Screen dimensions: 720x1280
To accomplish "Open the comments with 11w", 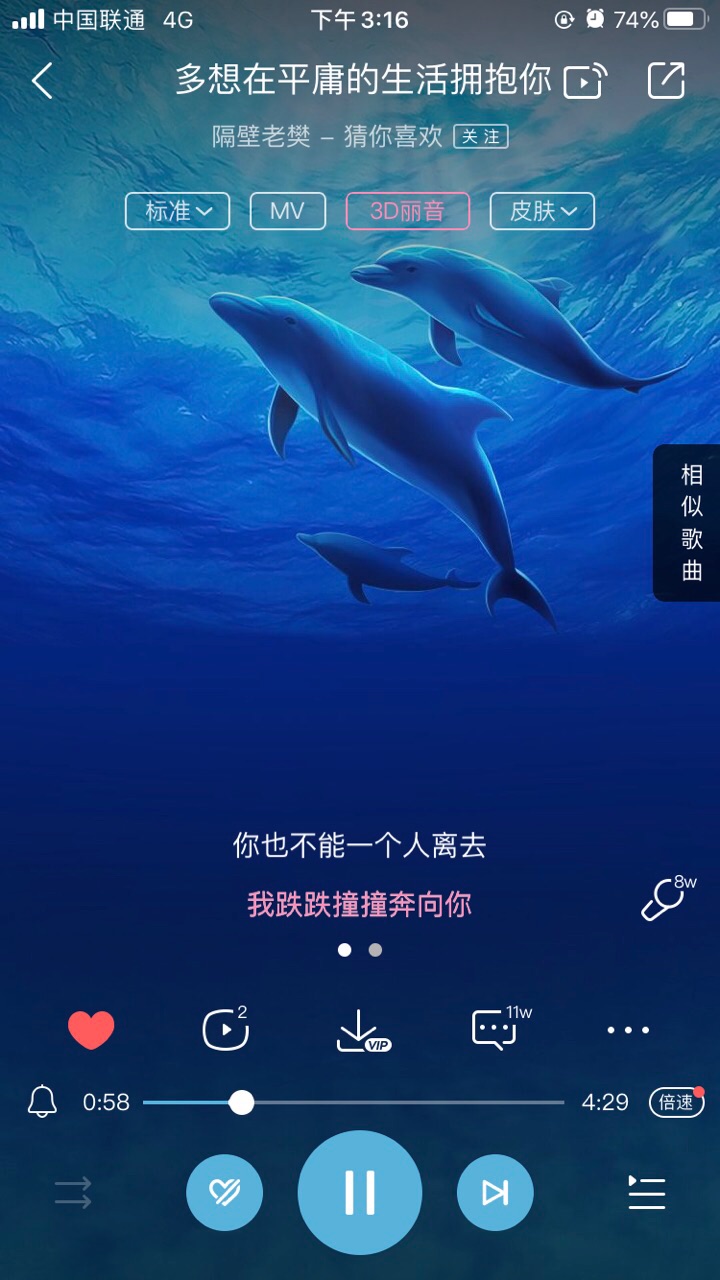I will pyautogui.click(x=497, y=1029).
